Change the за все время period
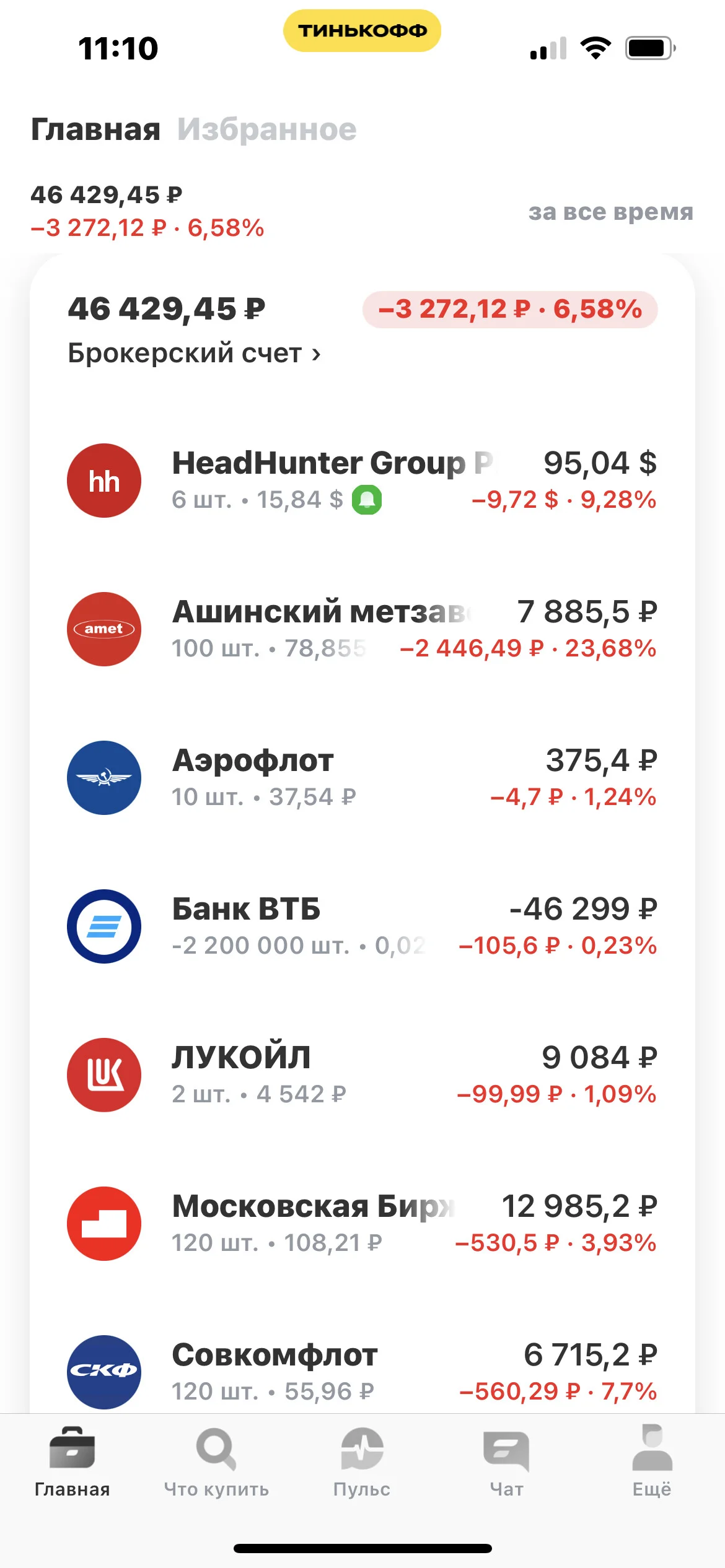The height and width of the screenshot is (1568, 725). pyautogui.click(x=610, y=211)
